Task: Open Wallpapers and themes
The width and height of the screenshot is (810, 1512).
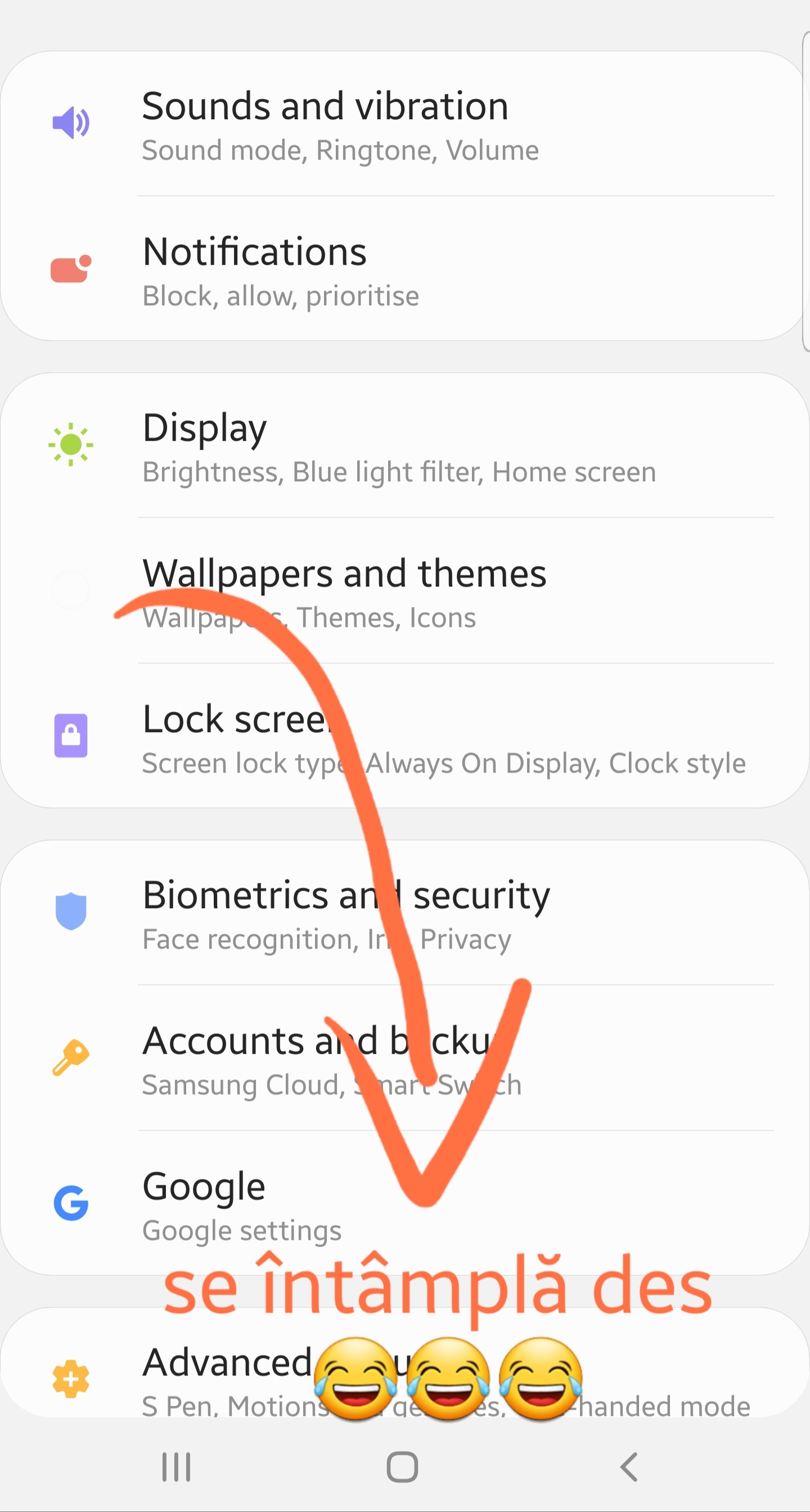Action: tap(404, 590)
